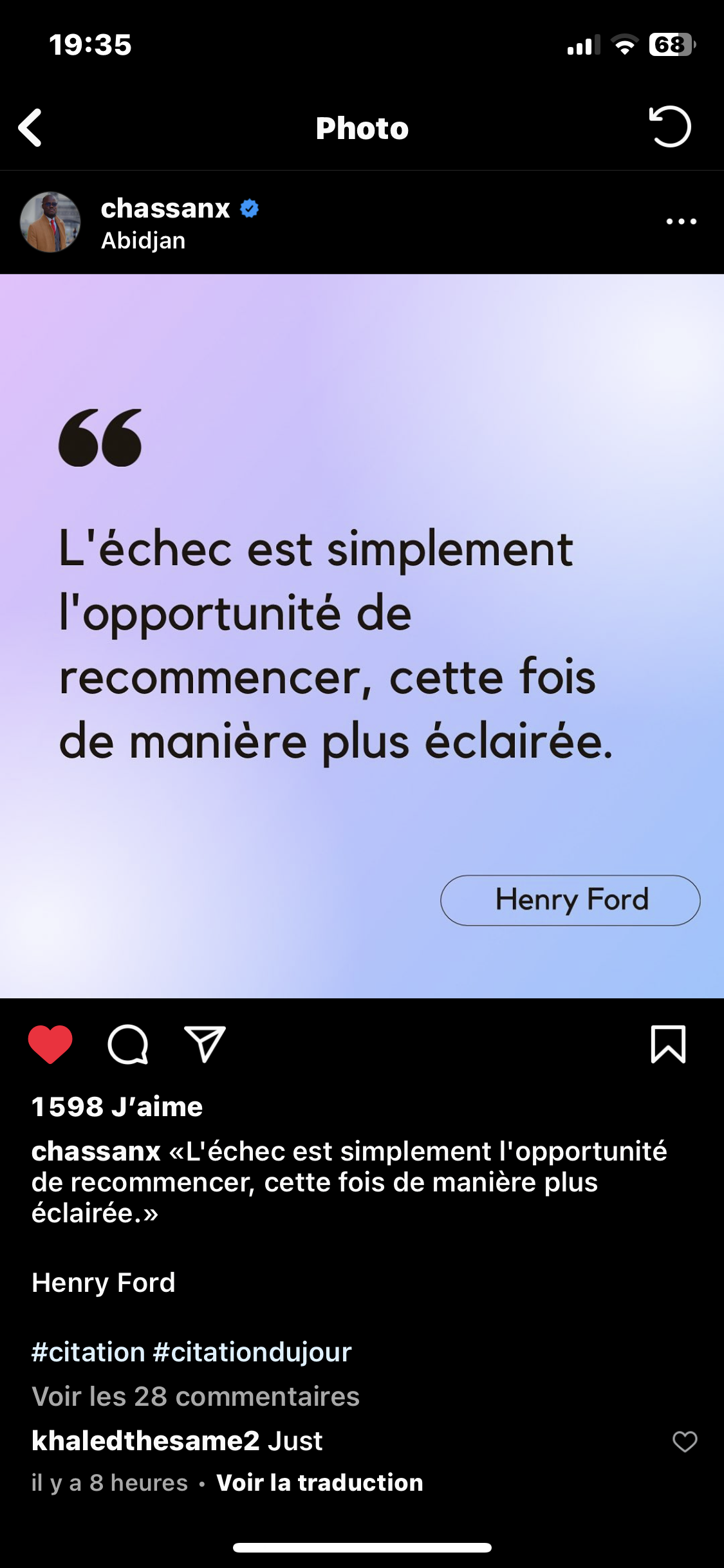Go back using the top-left arrow

tap(30, 127)
